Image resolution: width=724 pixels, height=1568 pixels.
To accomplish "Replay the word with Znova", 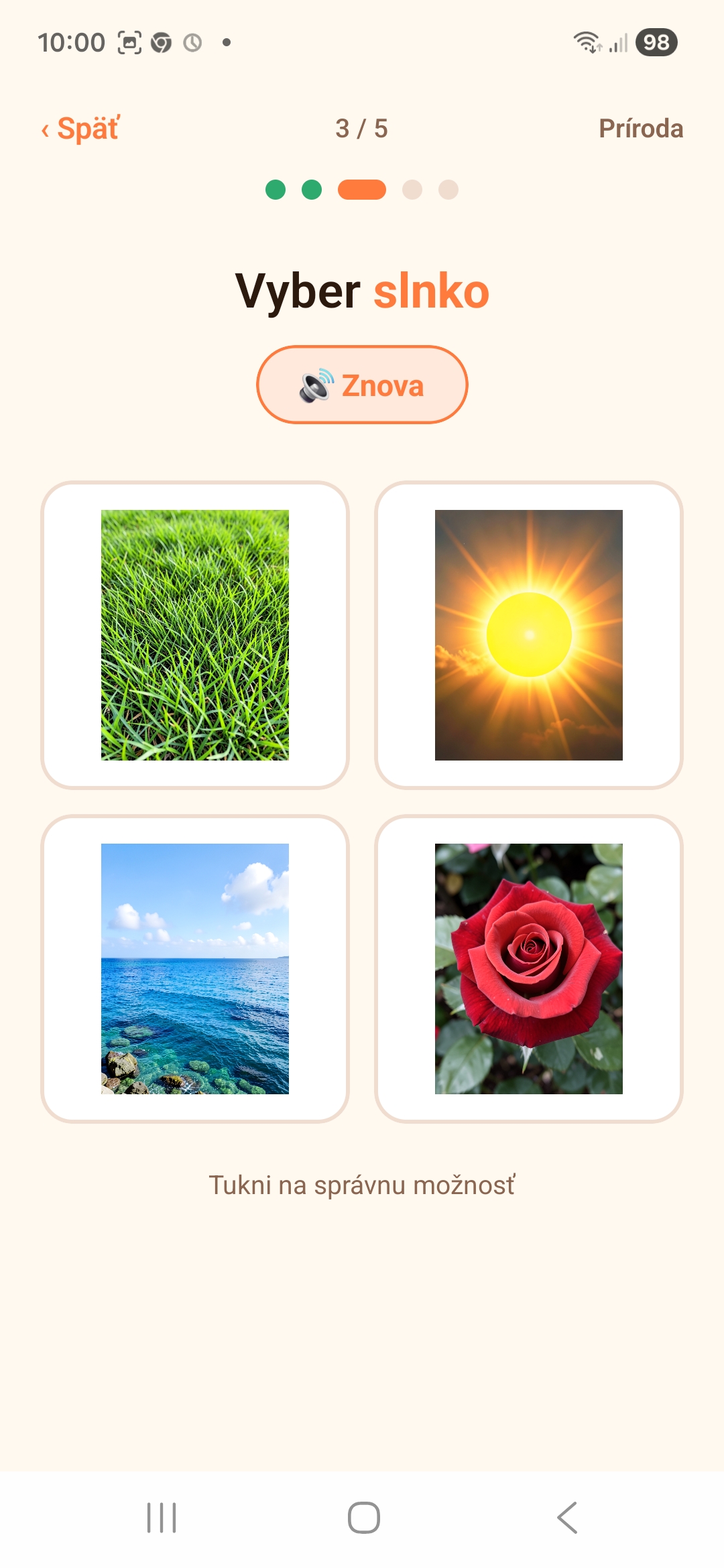I will tap(362, 385).
